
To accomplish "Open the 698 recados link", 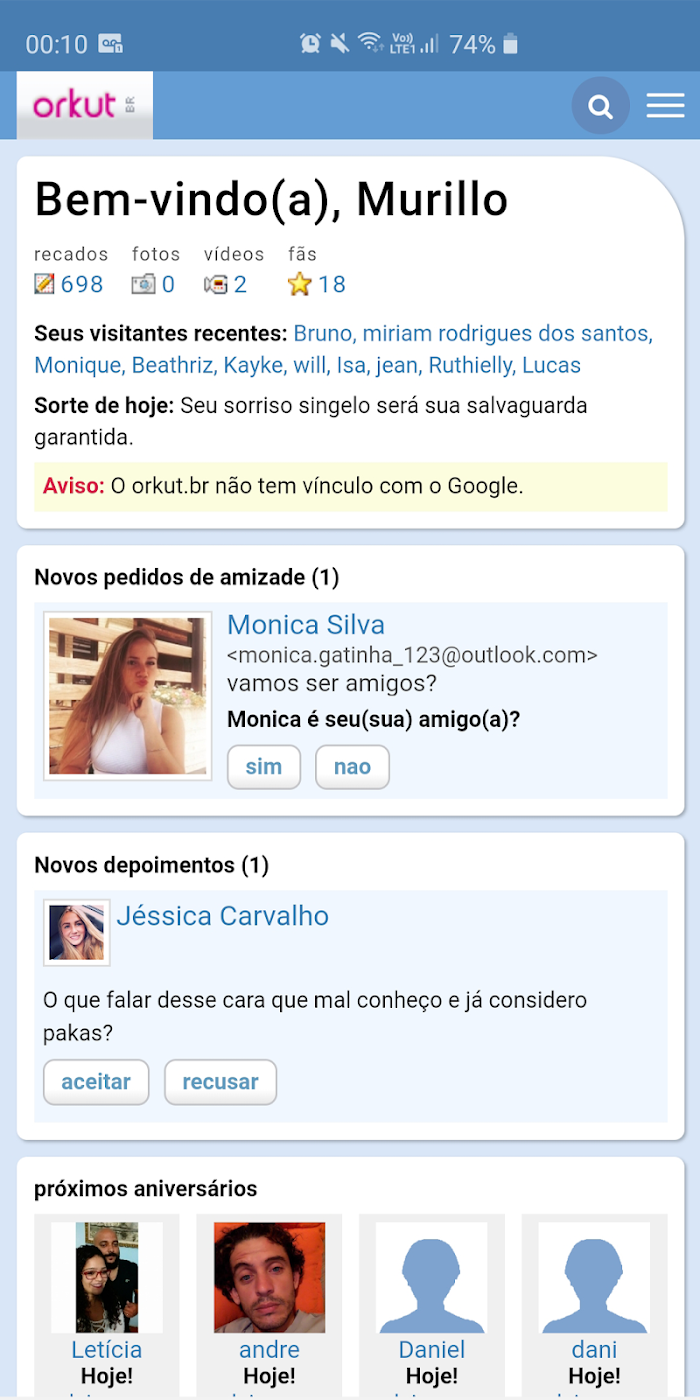I will point(81,284).
